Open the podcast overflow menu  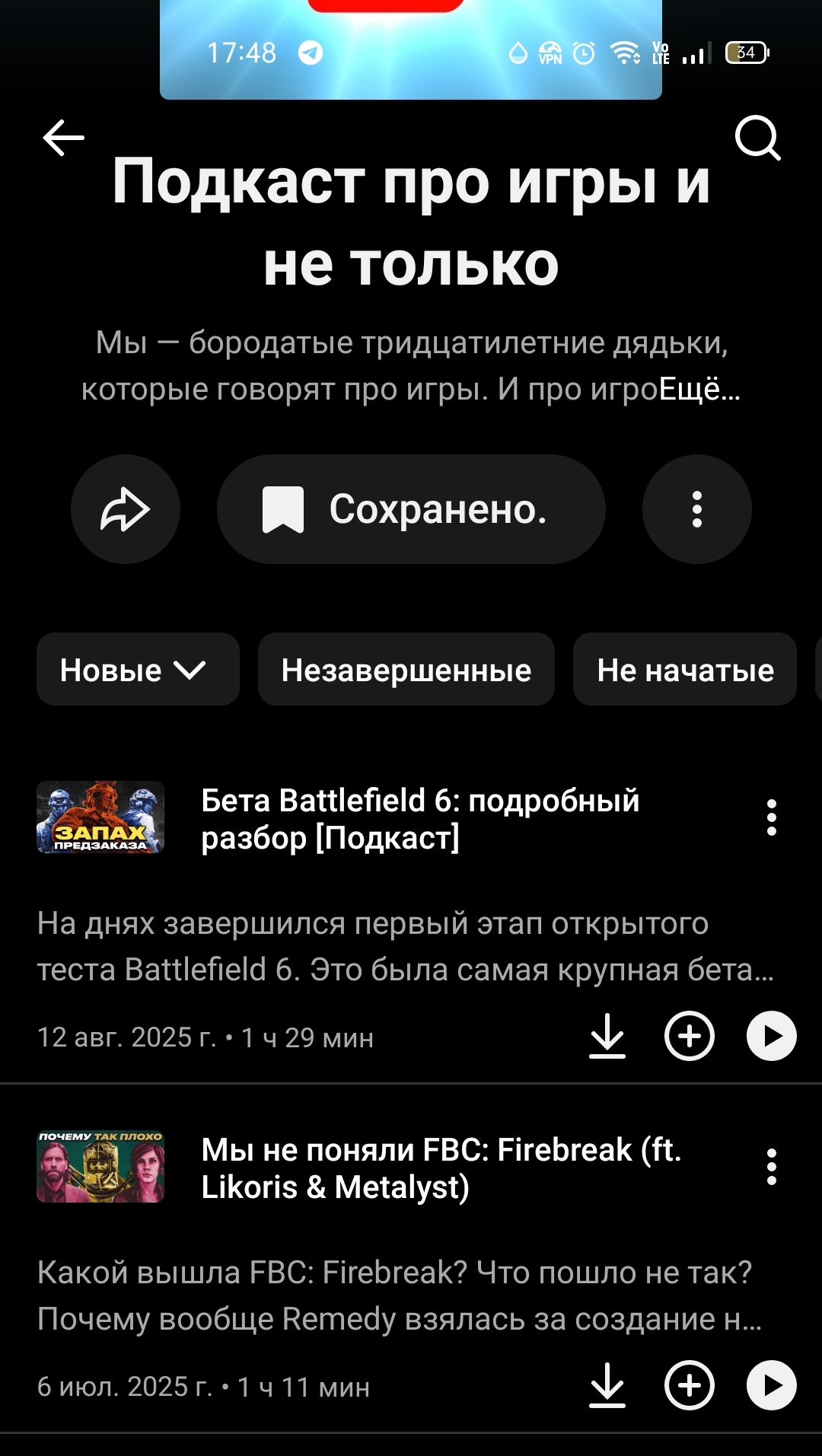tap(696, 509)
